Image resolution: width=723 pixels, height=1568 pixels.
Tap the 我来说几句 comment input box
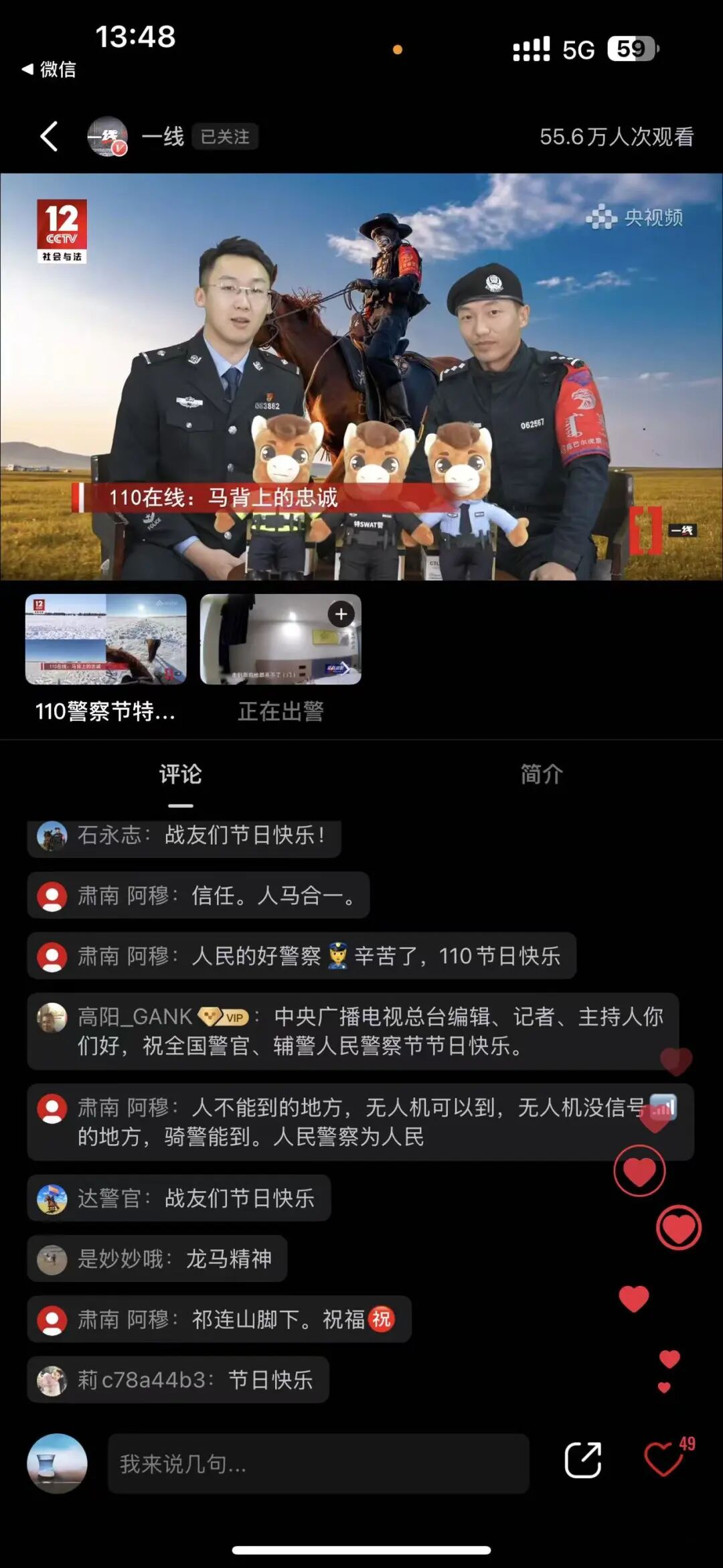tap(318, 1464)
